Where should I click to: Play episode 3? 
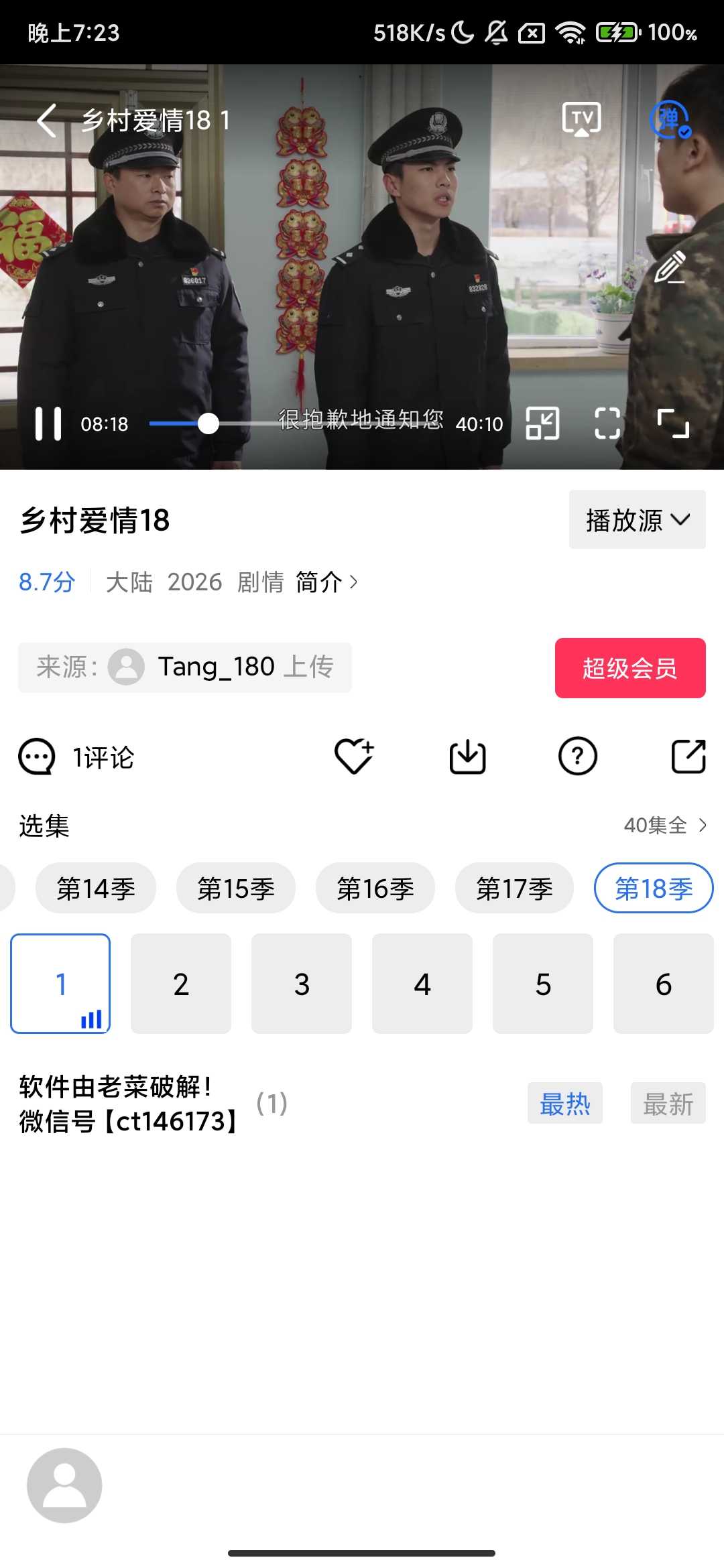(302, 984)
